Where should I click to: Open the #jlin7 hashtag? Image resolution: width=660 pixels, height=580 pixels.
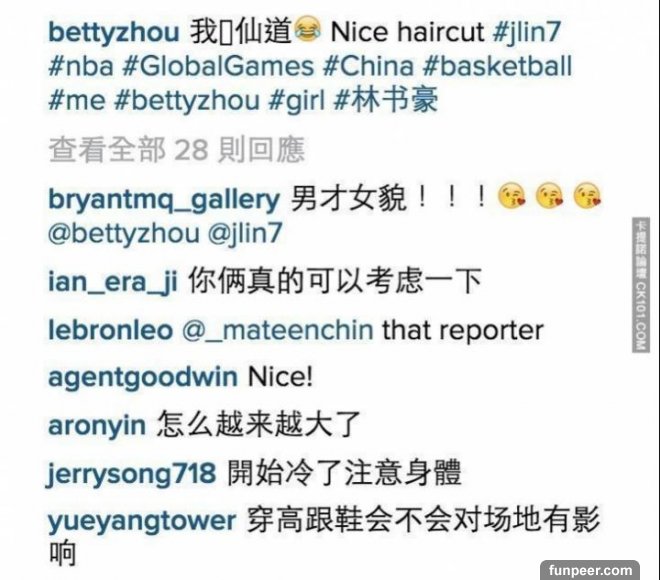click(532, 31)
